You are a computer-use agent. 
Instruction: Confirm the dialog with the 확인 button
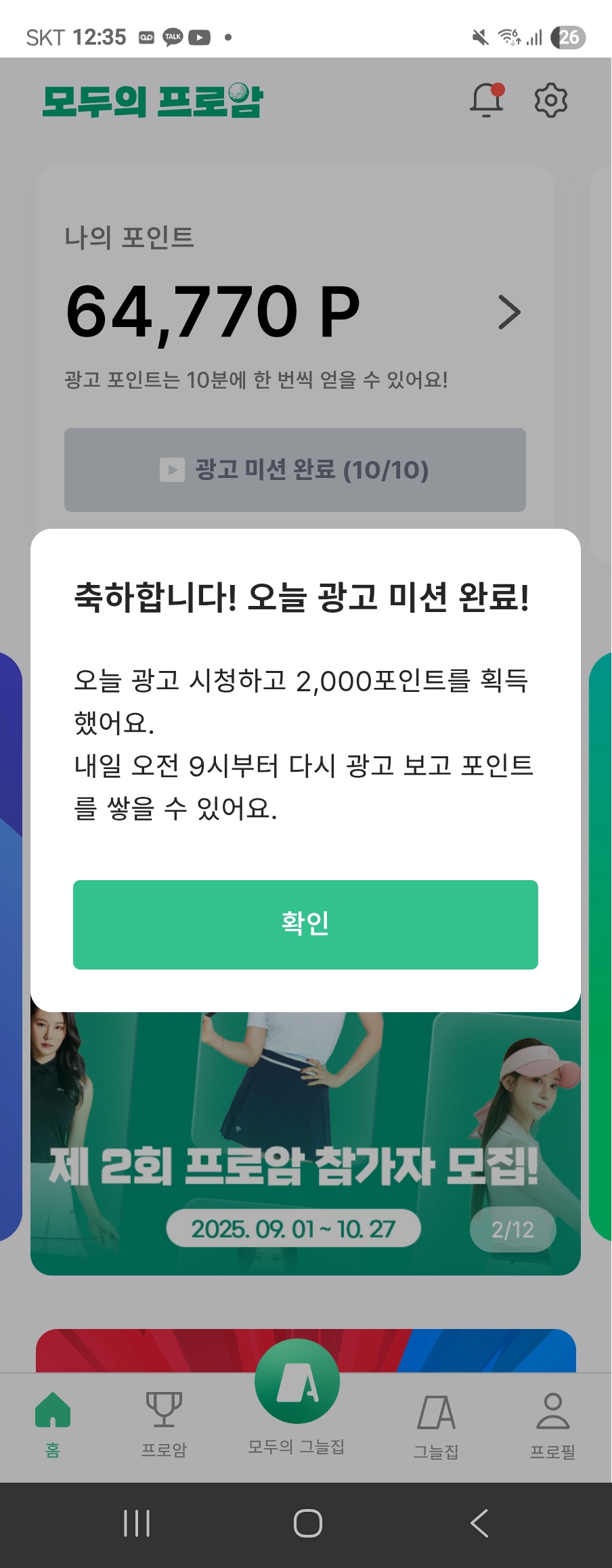click(305, 924)
